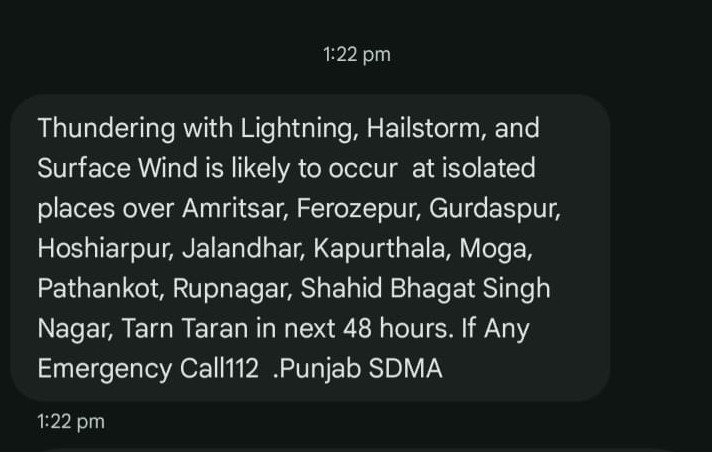Viewport: 712px width, 452px height.
Task: Tap the Punjab SDMA weather alert message
Action: [308, 248]
